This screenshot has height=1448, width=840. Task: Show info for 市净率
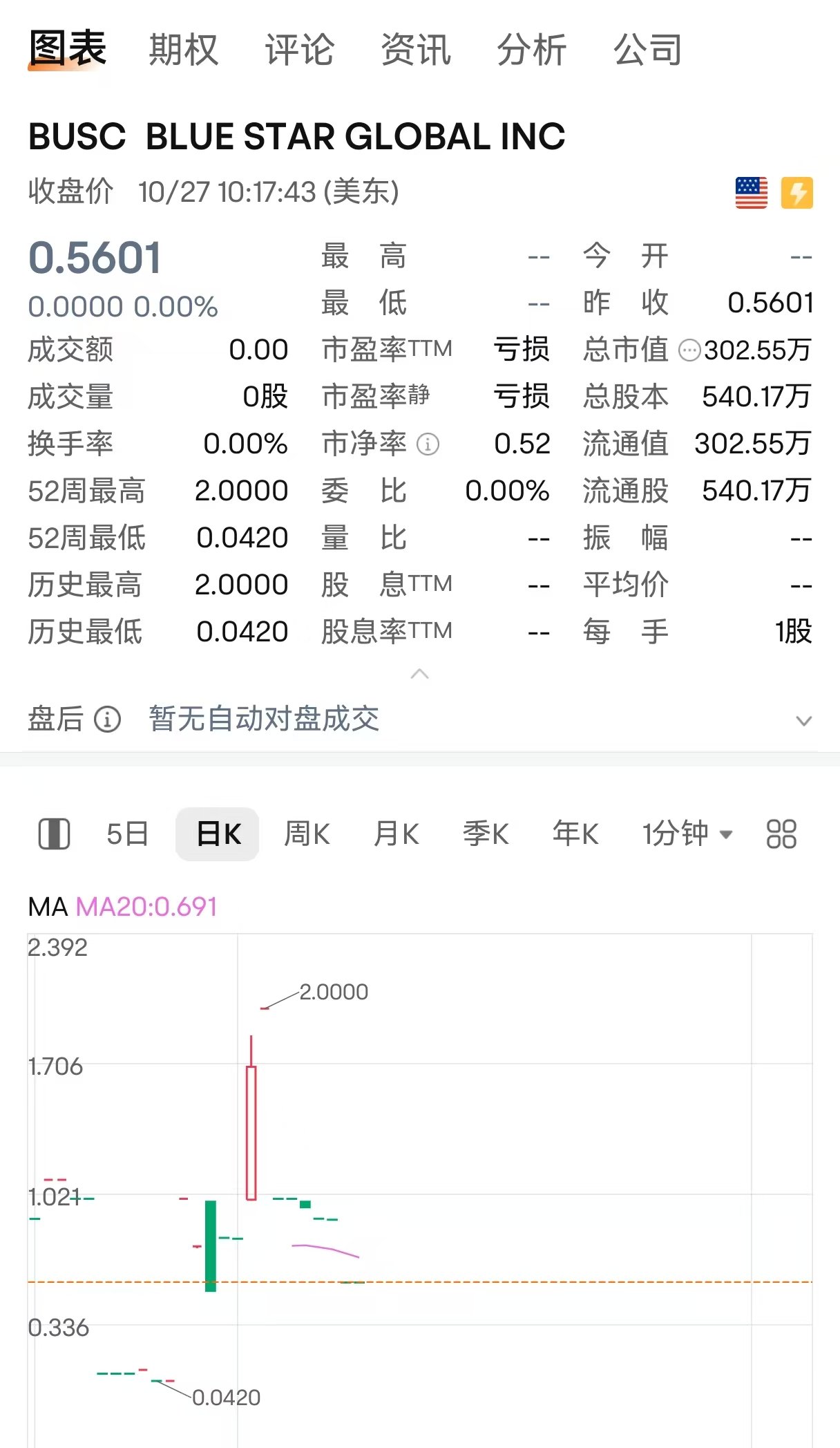click(x=428, y=444)
